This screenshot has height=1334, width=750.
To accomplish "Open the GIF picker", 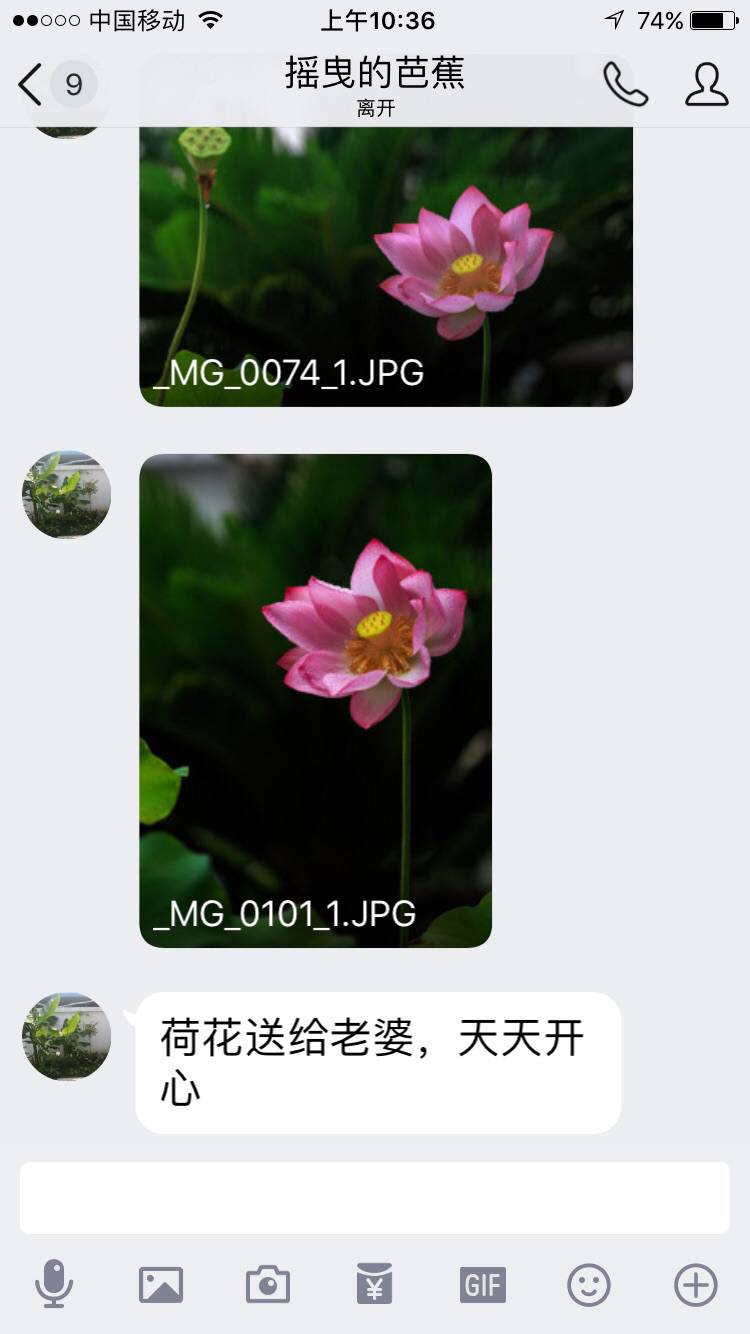I will tap(482, 1284).
